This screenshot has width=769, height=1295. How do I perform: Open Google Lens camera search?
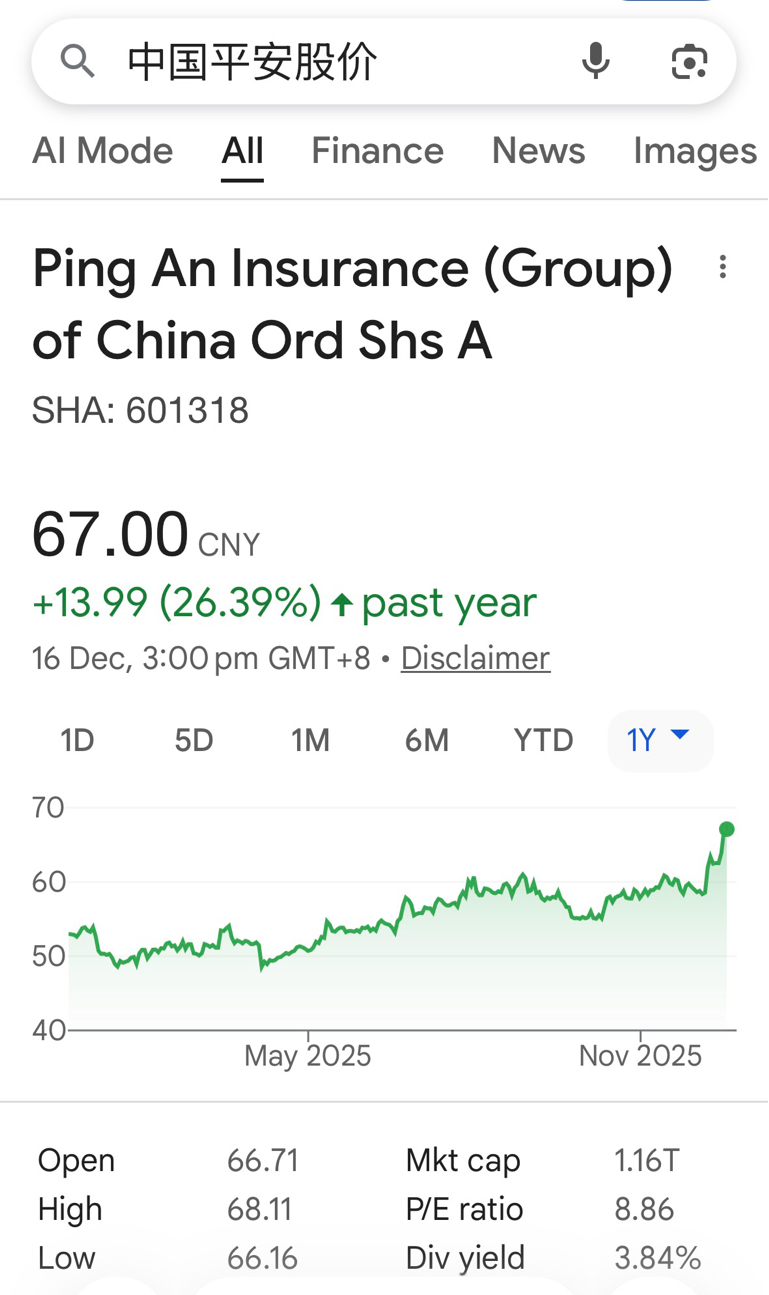pos(689,62)
